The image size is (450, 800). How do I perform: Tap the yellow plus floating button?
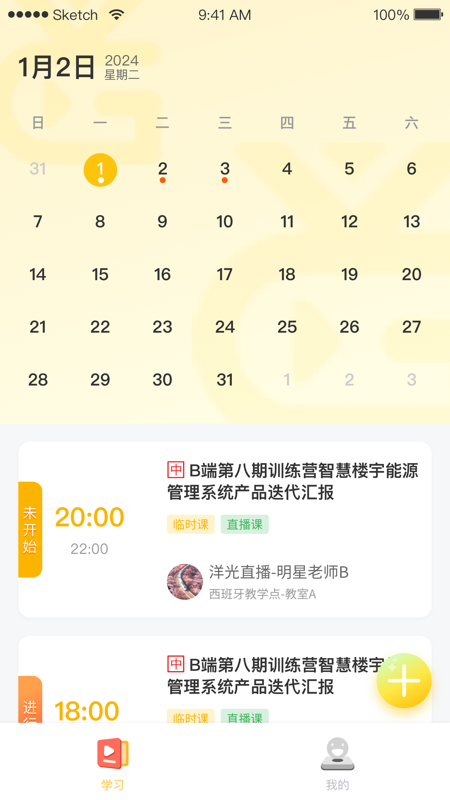pos(404,681)
